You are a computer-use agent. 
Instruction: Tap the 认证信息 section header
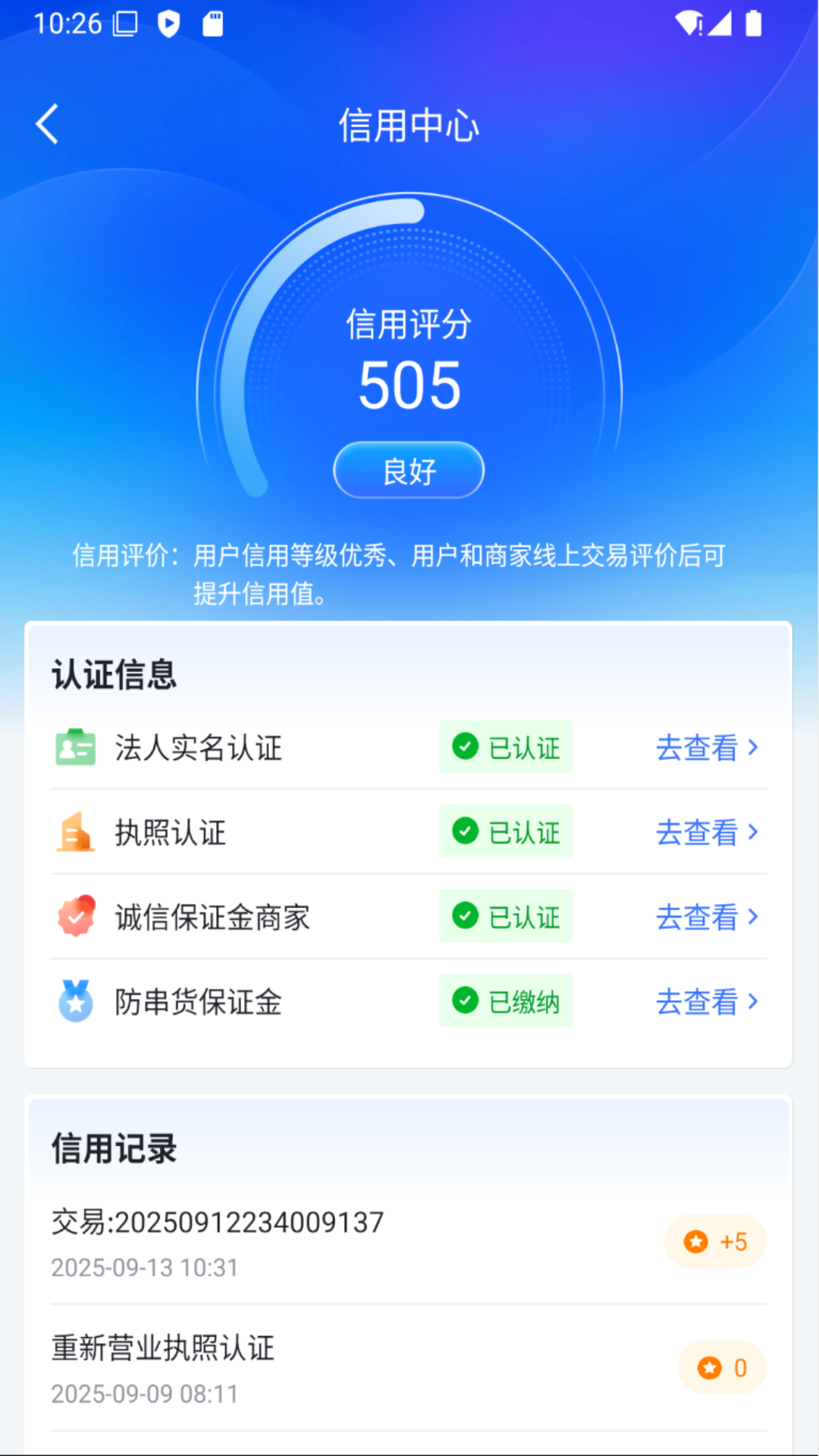114,673
